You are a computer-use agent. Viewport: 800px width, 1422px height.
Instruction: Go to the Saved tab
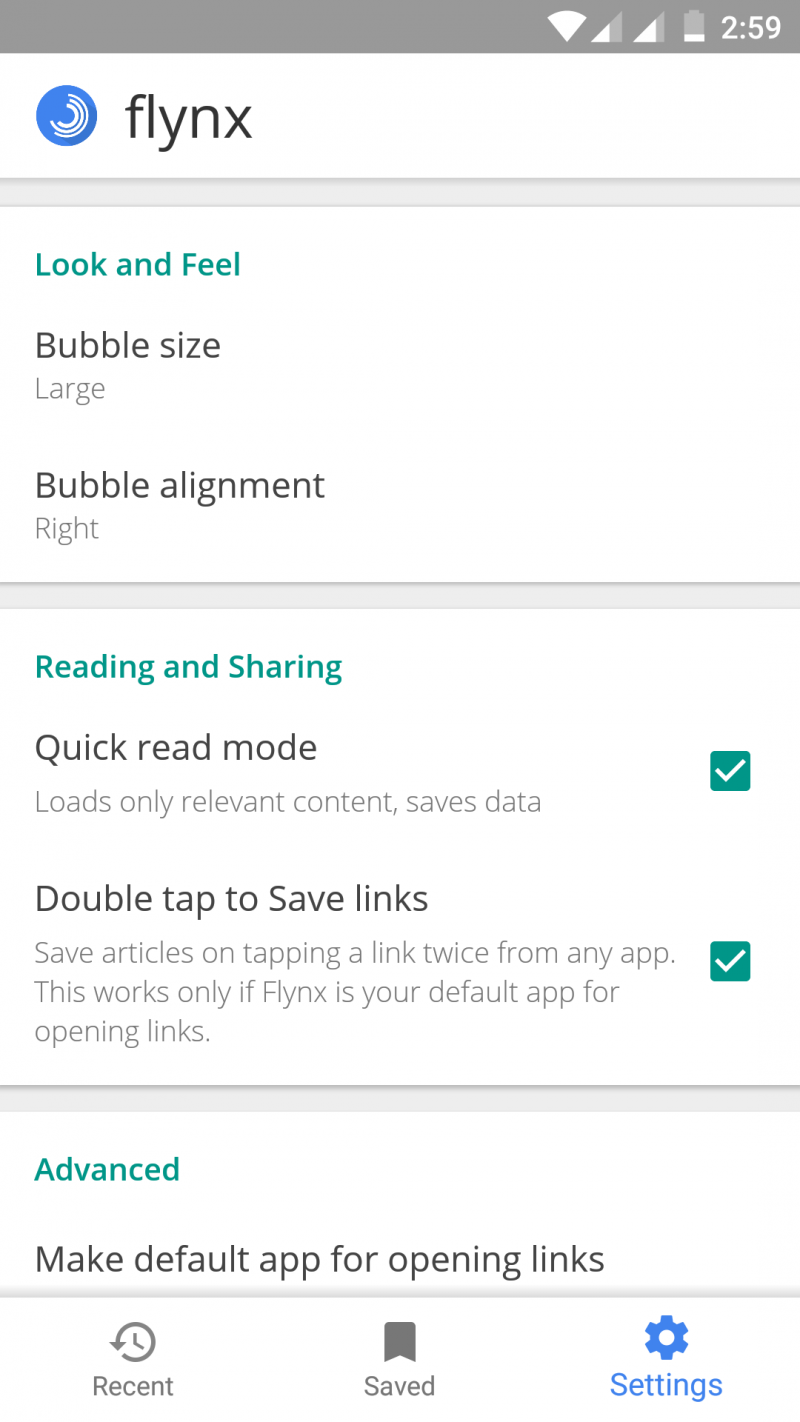pos(399,1360)
